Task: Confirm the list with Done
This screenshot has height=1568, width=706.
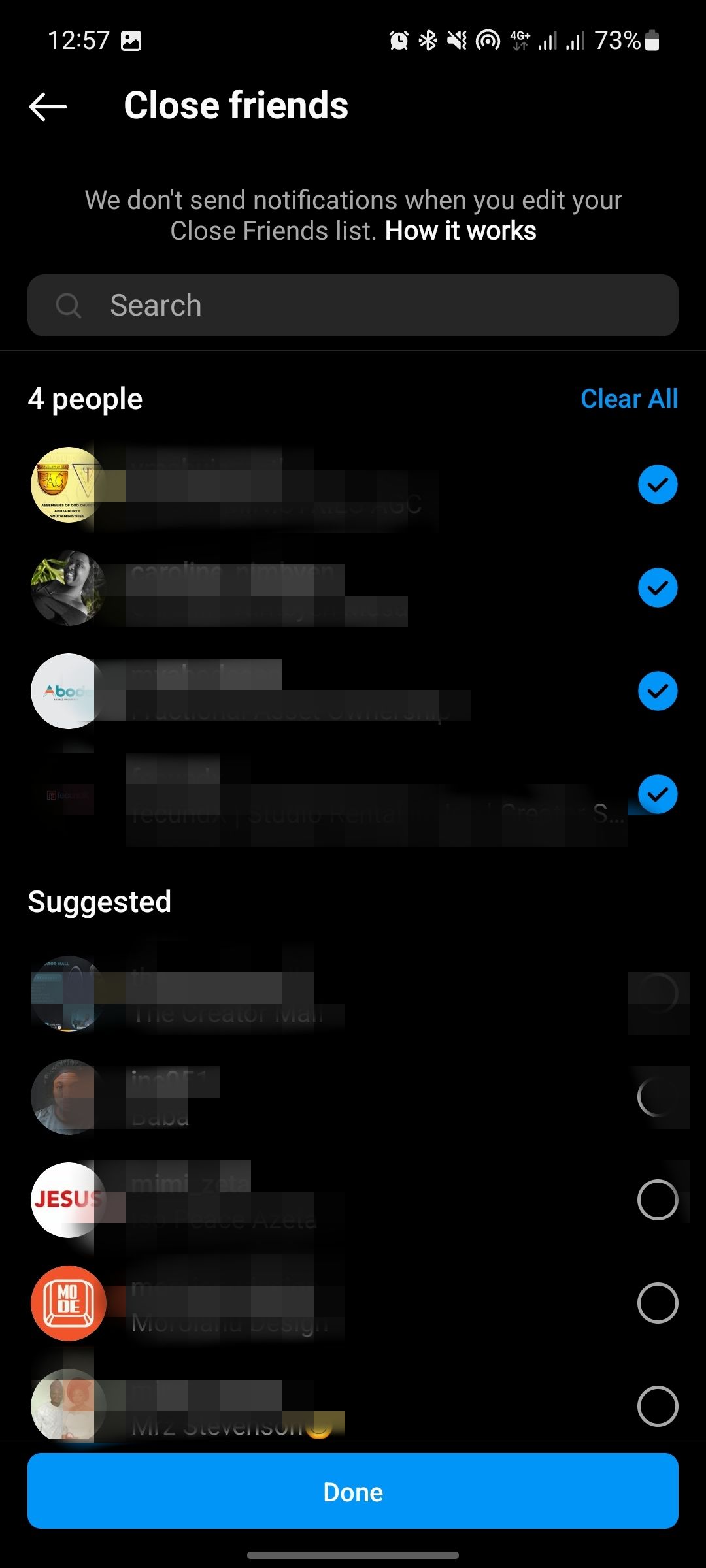Action: [353, 1492]
